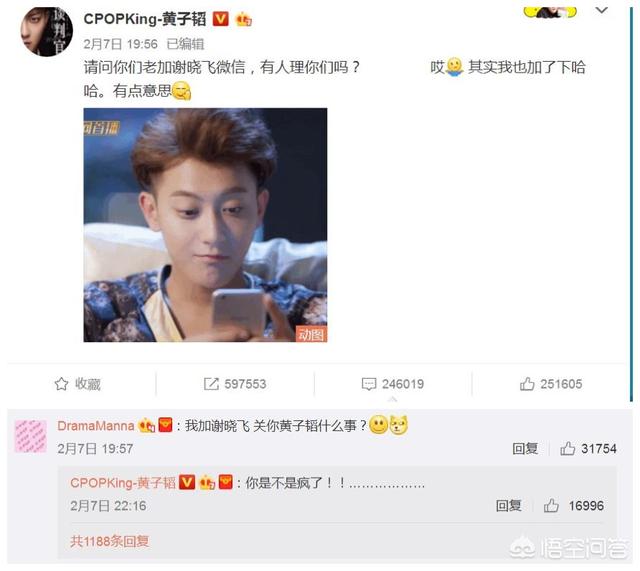Open the 246019 comments

click(x=393, y=384)
